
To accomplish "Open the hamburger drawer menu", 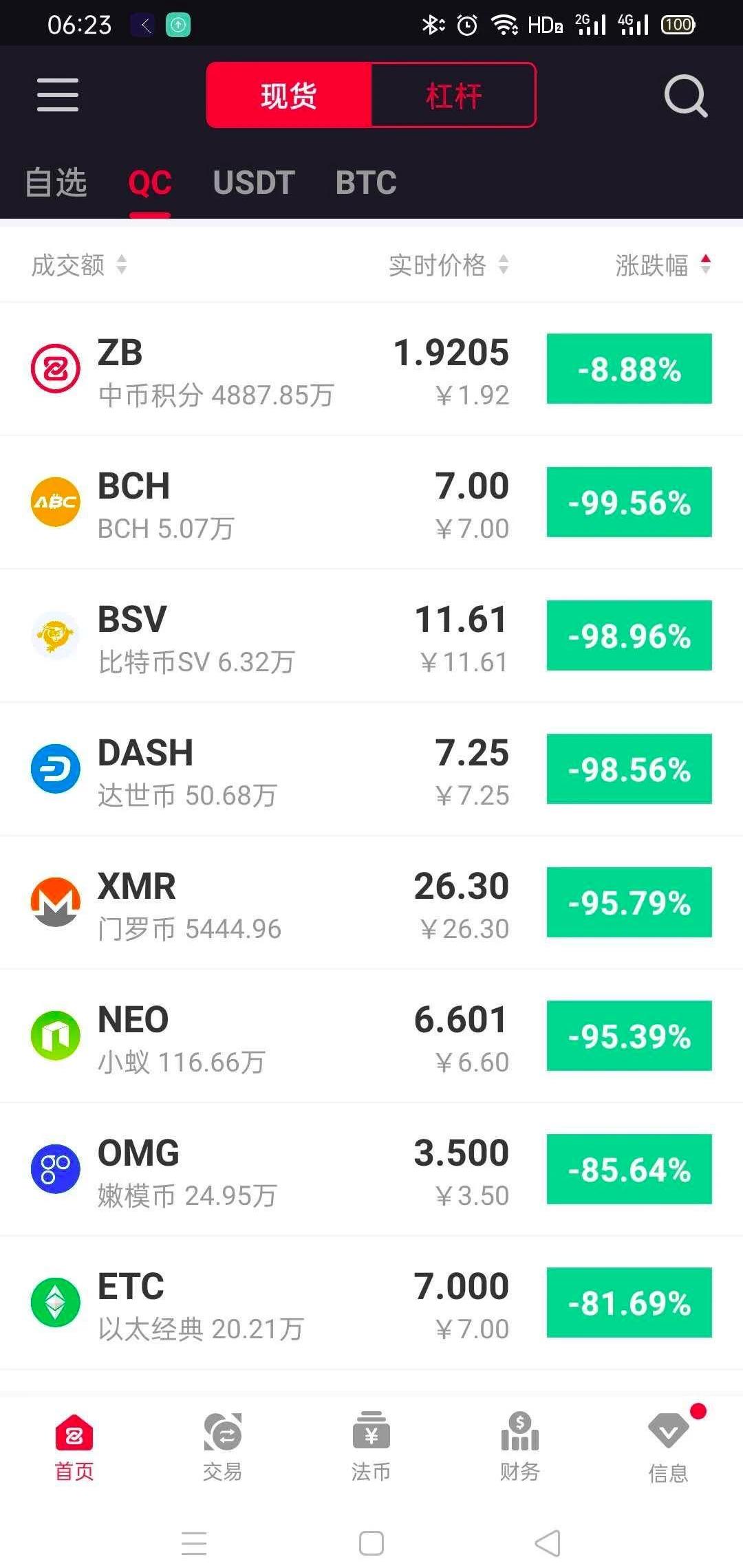I will tap(58, 95).
